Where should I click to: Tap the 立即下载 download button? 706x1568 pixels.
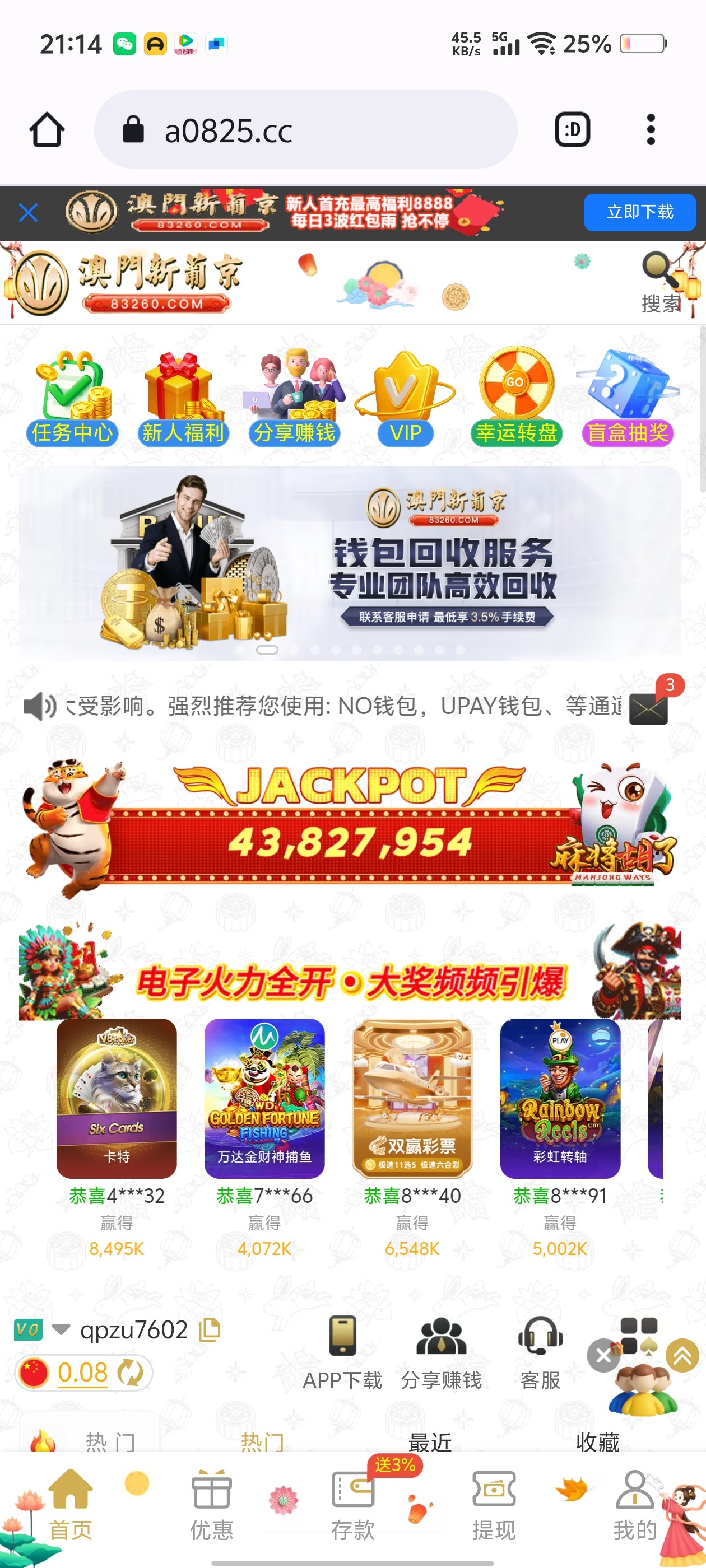click(639, 212)
